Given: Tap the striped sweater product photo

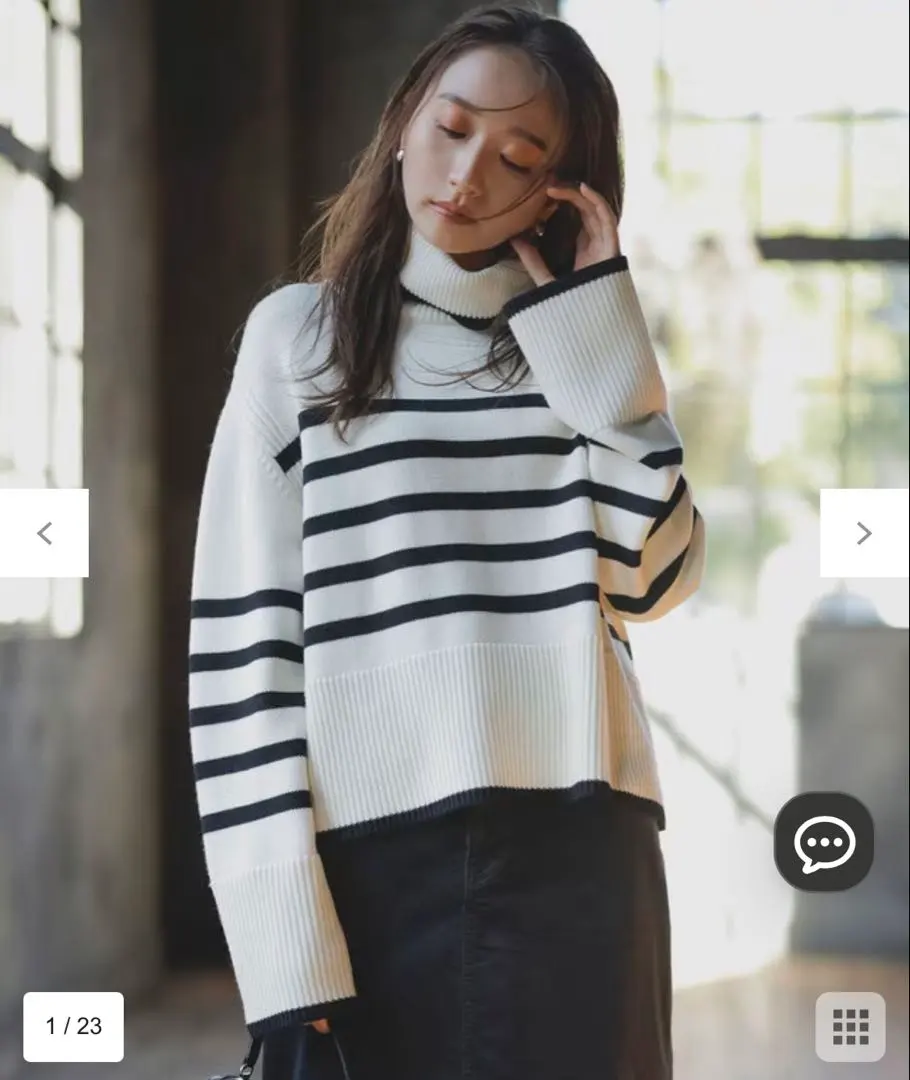Looking at the screenshot, I should (450, 600).
